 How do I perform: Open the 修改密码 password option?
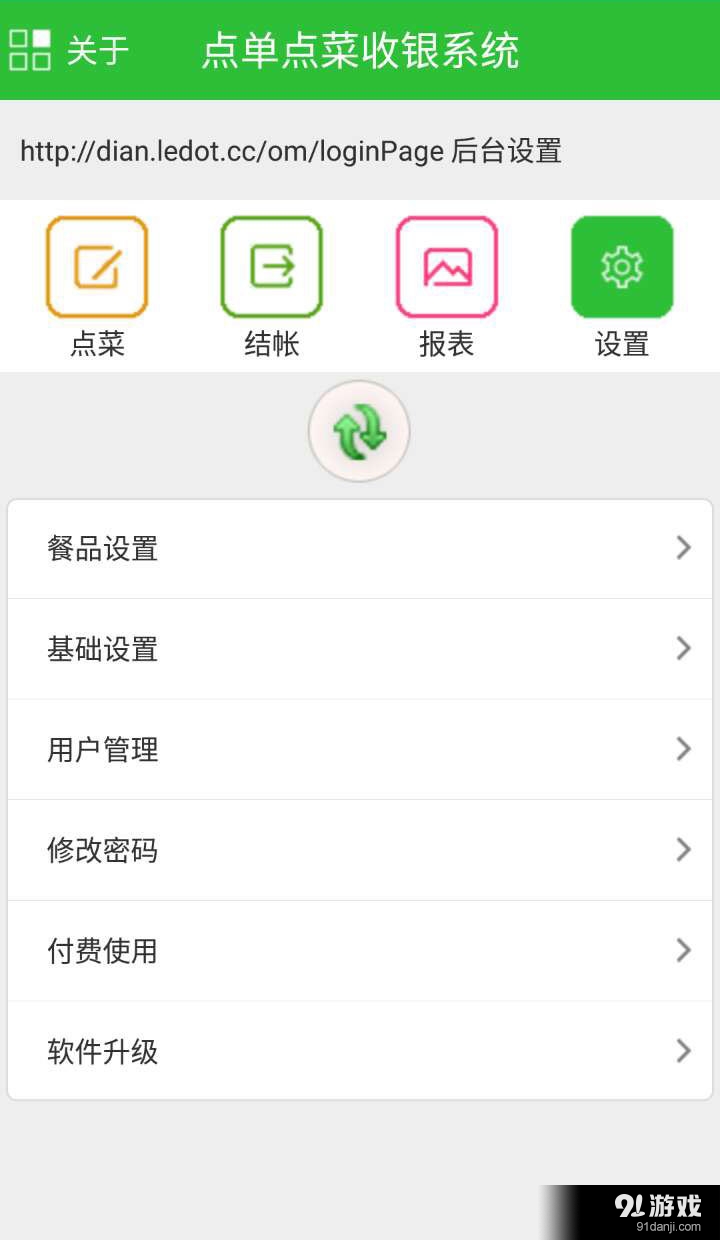[x=360, y=850]
